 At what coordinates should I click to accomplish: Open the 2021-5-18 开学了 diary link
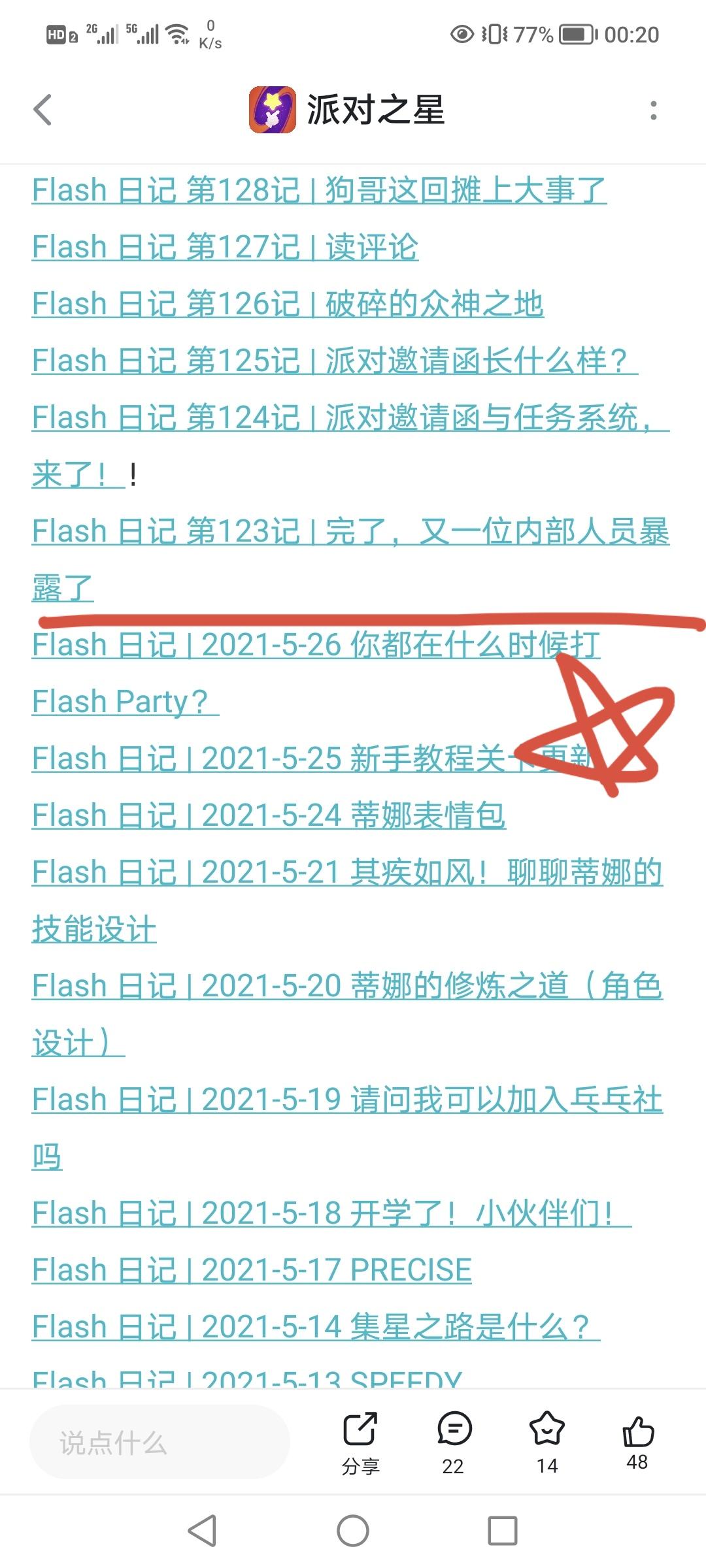[331, 1213]
